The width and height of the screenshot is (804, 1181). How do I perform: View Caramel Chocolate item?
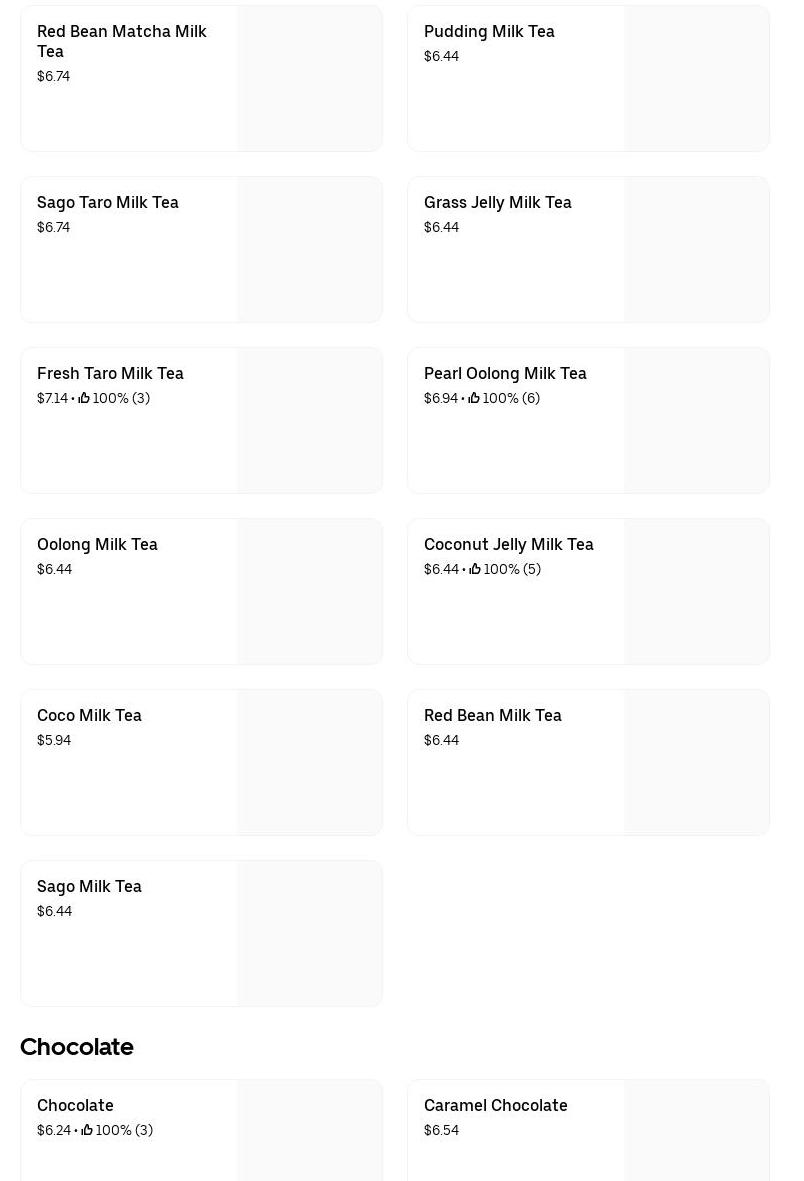coord(588,1130)
